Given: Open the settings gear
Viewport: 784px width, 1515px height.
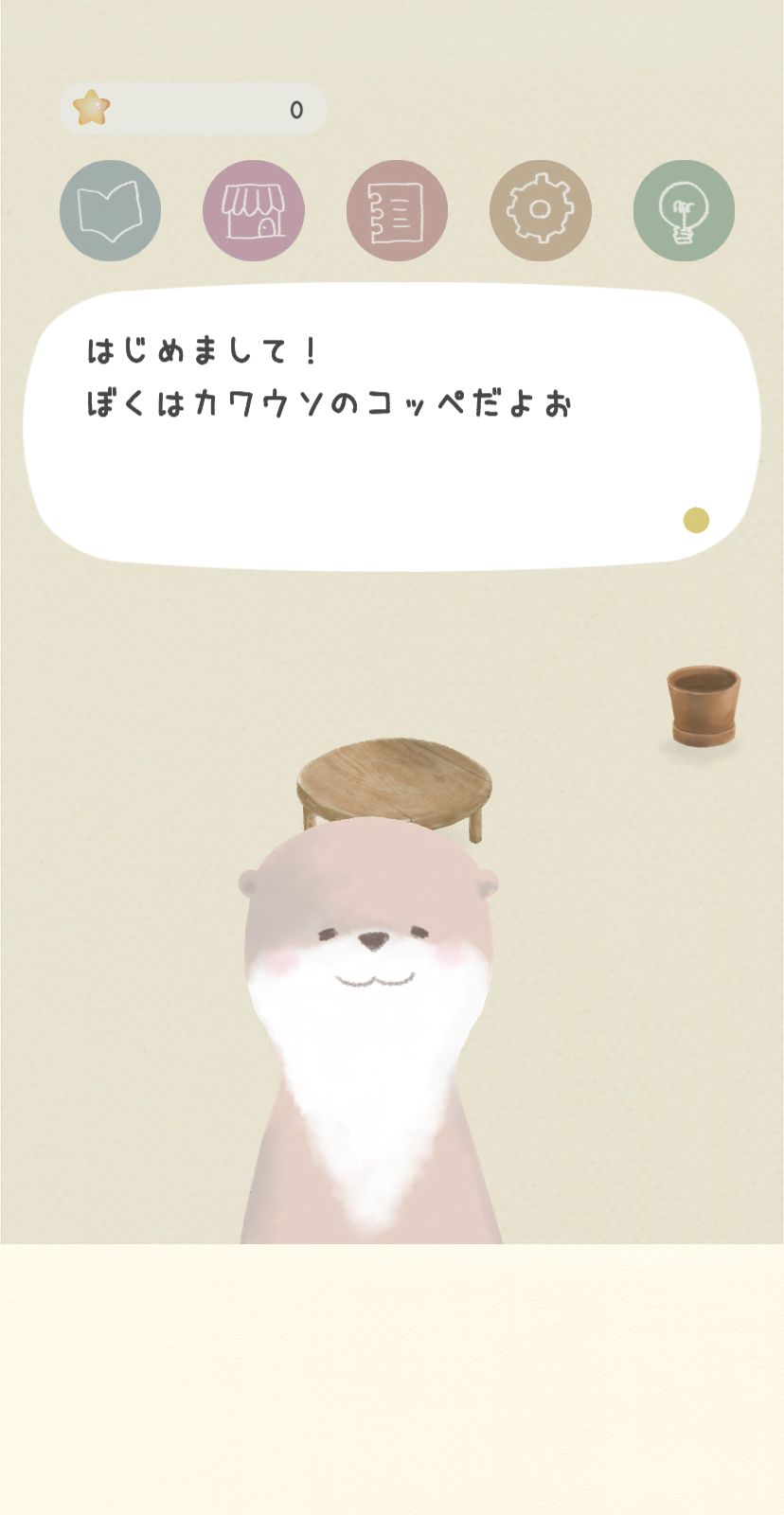Looking at the screenshot, I should click(x=540, y=210).
